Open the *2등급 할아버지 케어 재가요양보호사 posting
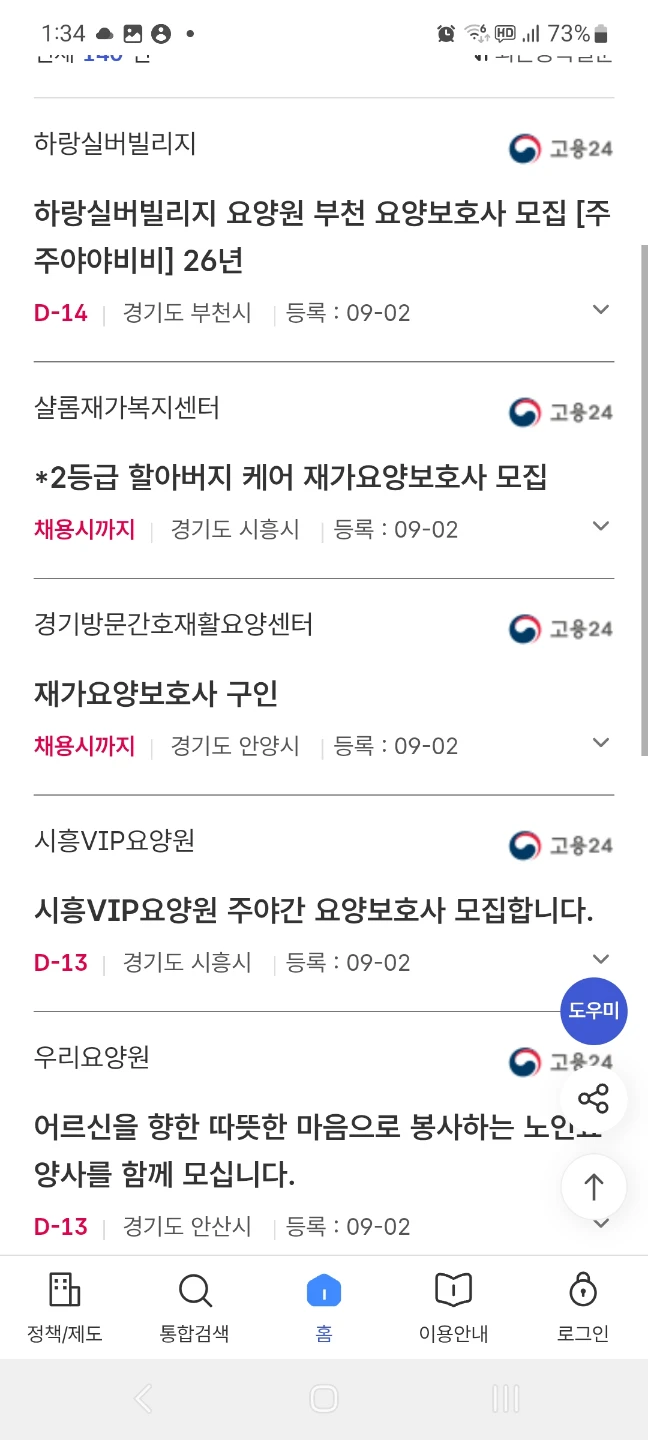648x1440 pixels. [x=291, y=477]
